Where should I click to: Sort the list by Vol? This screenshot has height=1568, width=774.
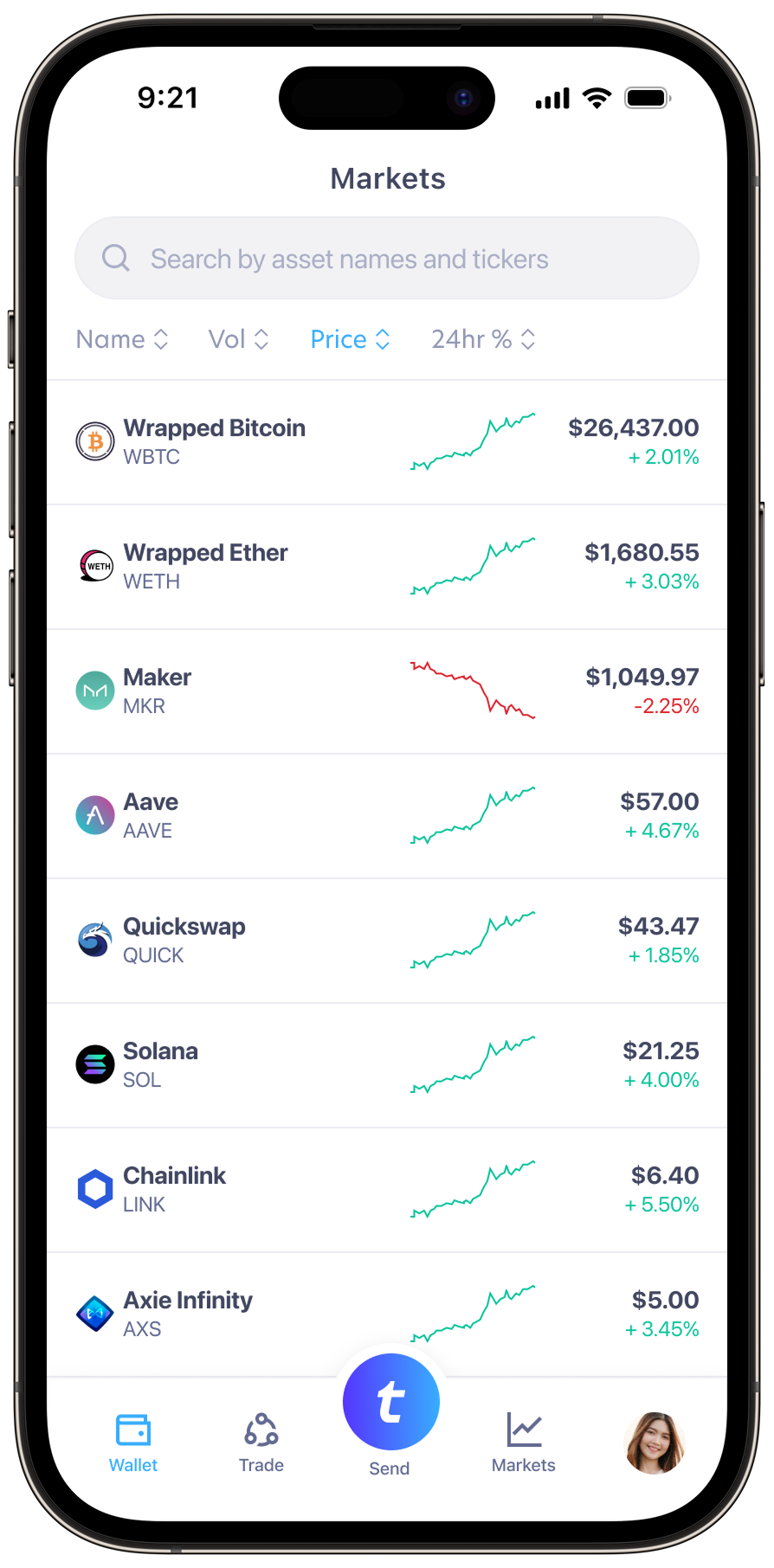238,339
